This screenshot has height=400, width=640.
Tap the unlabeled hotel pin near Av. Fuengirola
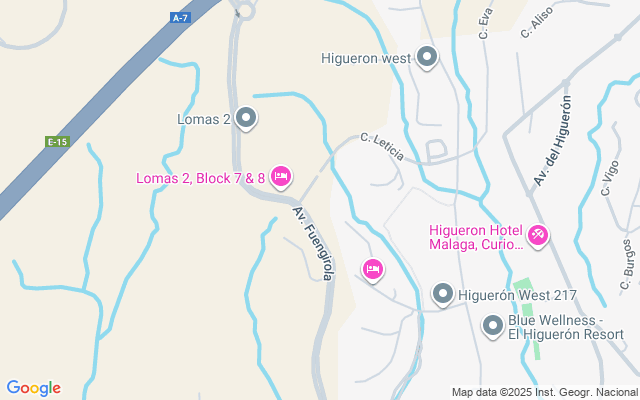372,267
